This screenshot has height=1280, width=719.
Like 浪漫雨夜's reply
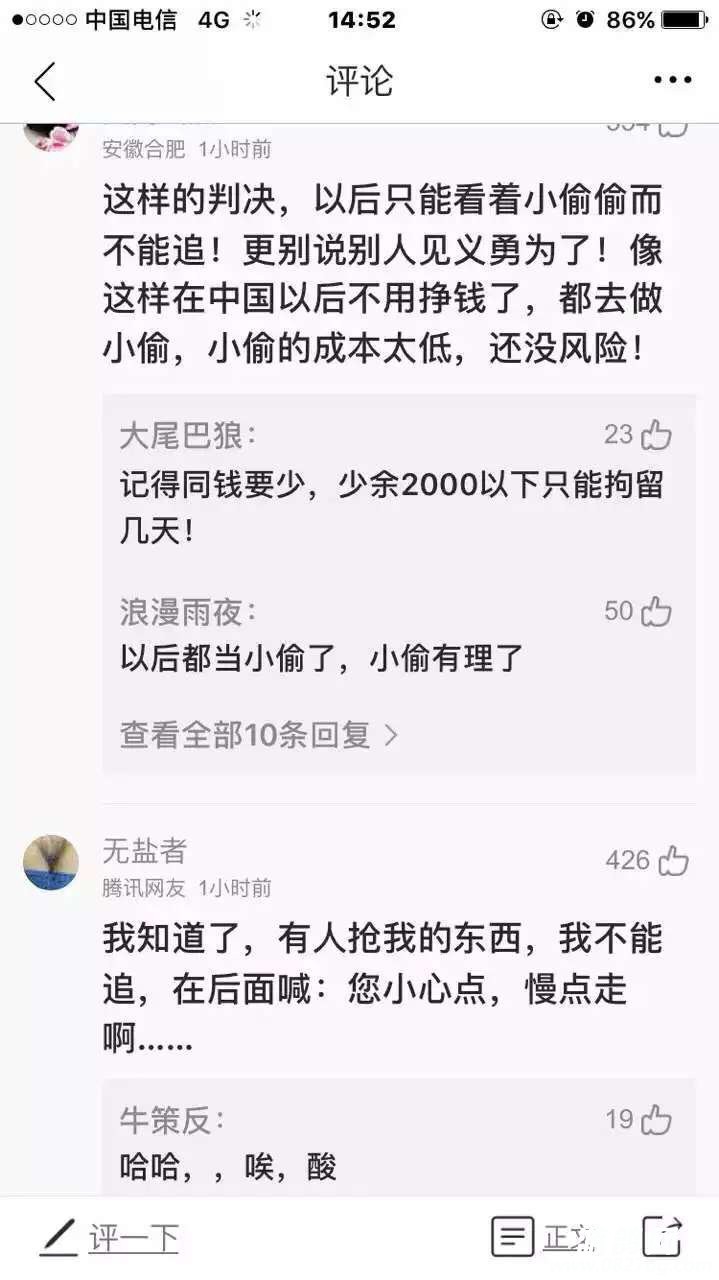click(x=656, y=611)
